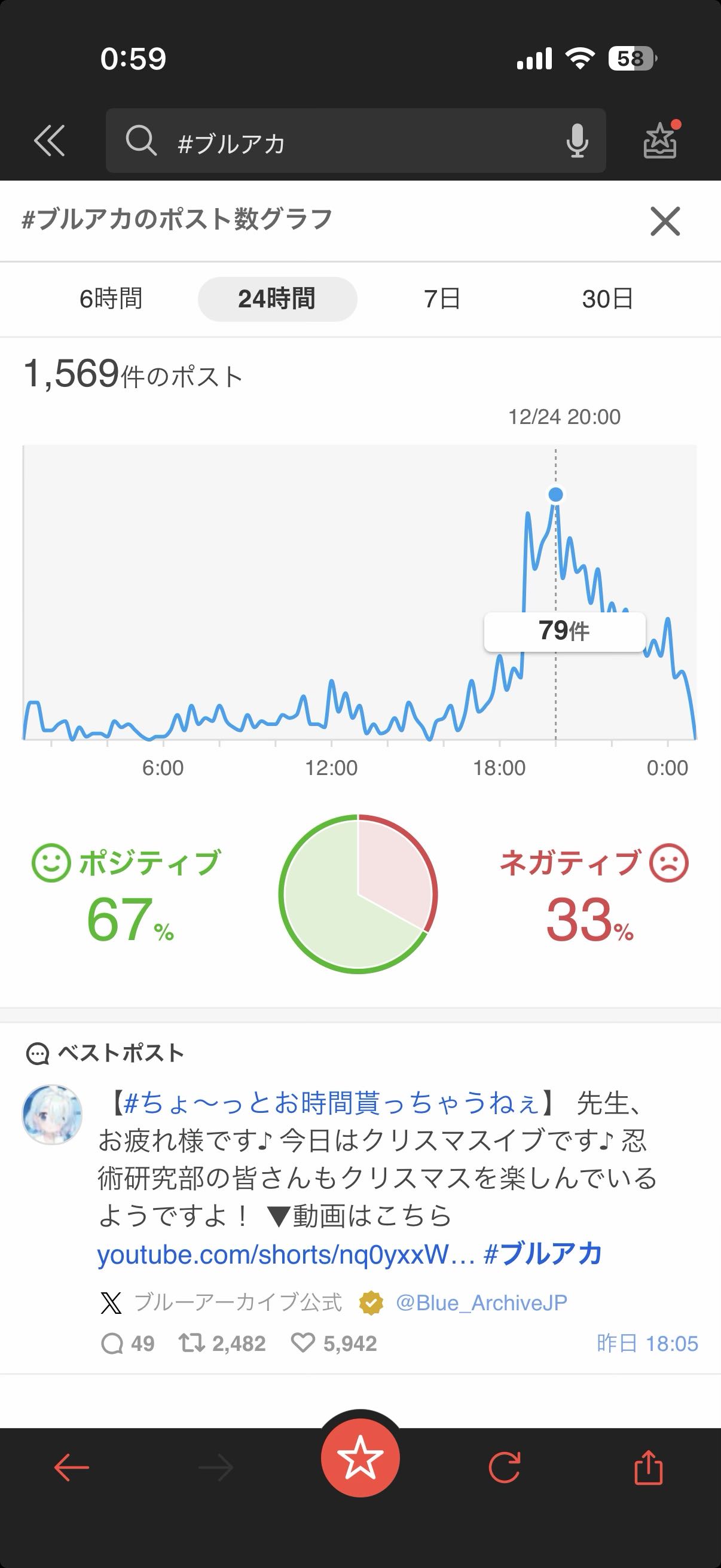
Task: Start voice search with the microphone
Action: [577, 141]
